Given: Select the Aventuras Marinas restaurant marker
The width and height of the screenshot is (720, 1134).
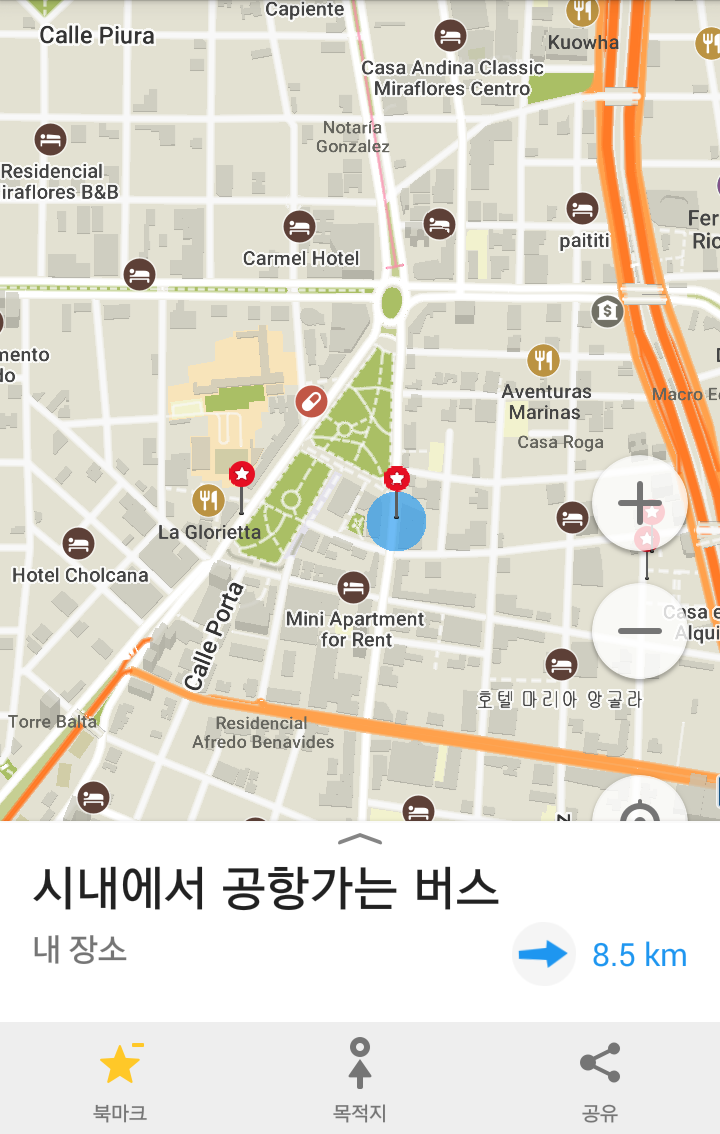Looking at the screenshot, I should click(x=543, y=360).
